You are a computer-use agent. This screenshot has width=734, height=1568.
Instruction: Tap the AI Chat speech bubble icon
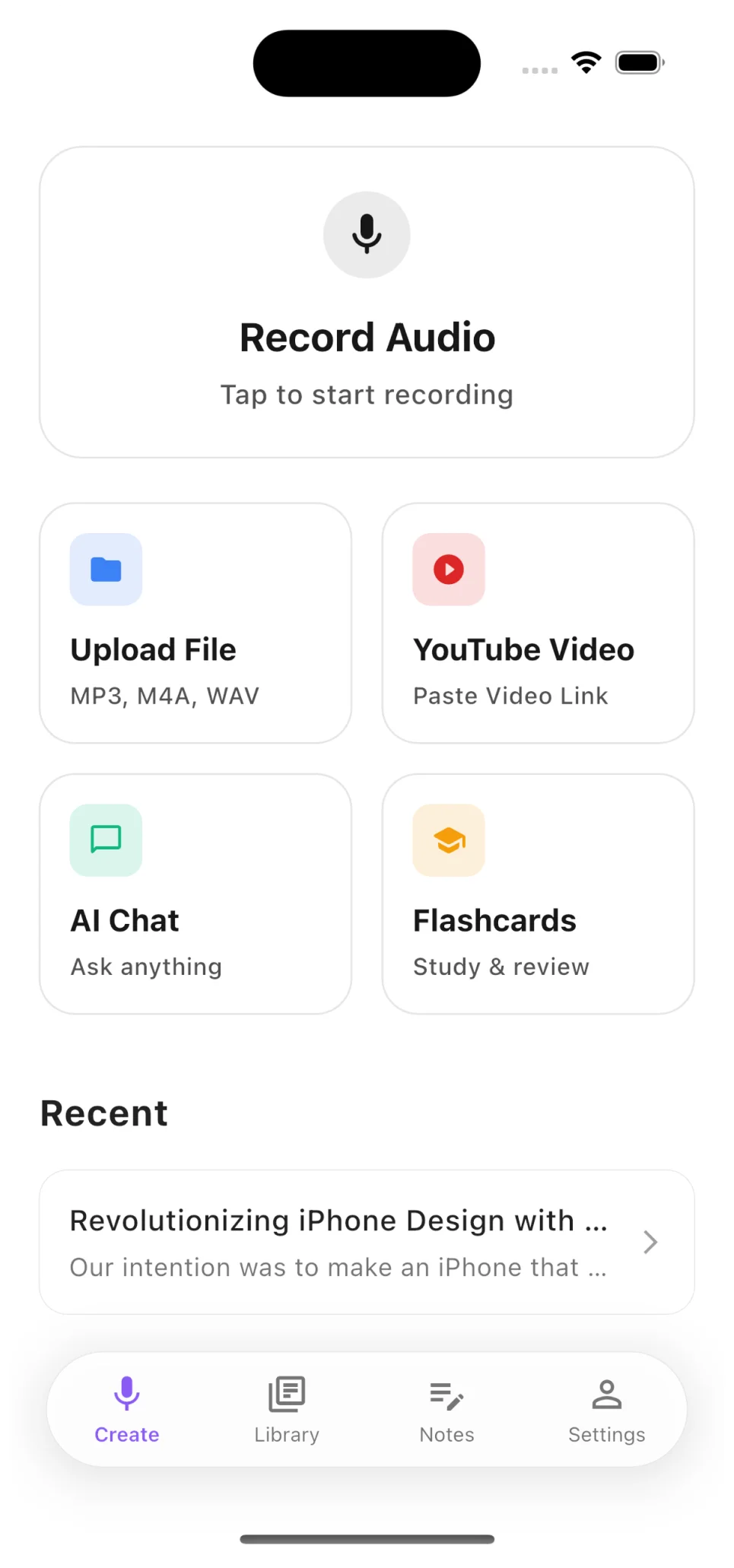106,840
